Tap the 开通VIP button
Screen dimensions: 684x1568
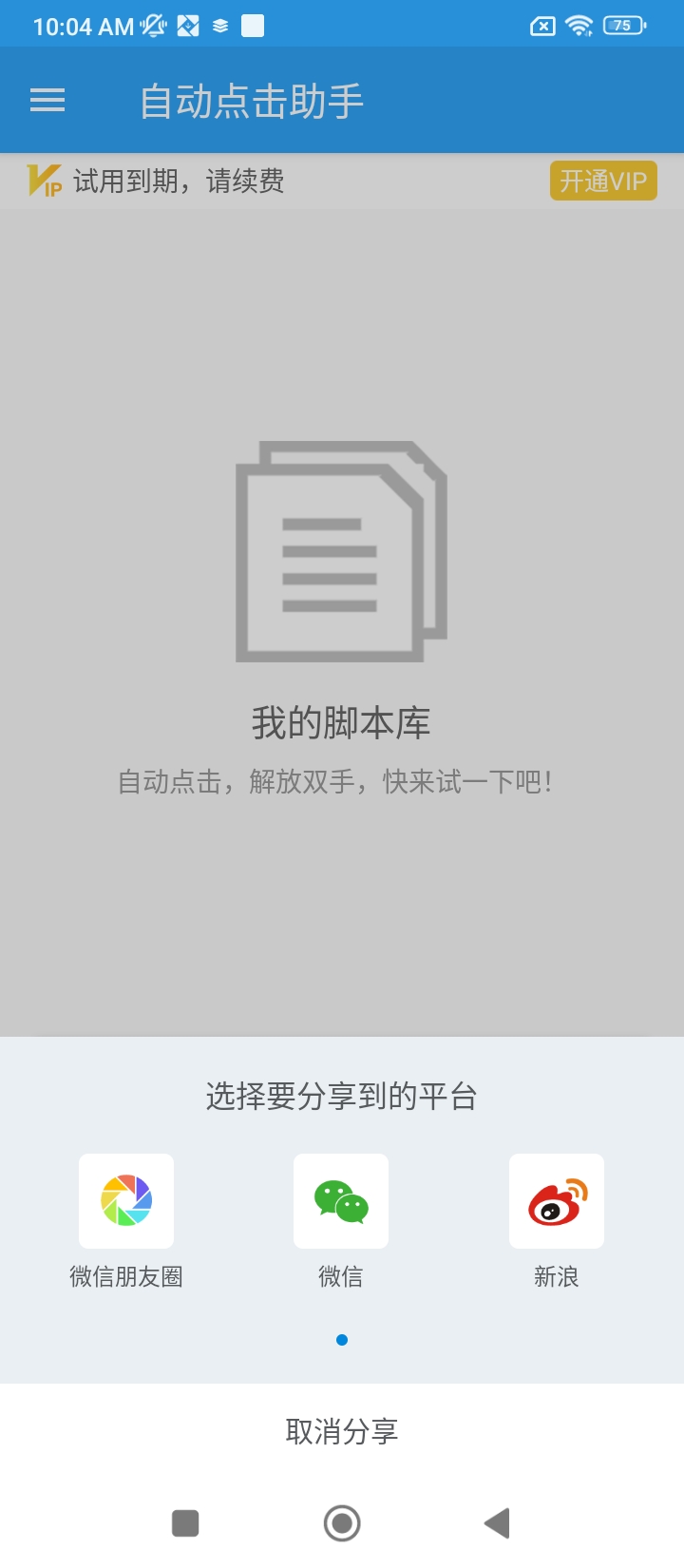603,181
